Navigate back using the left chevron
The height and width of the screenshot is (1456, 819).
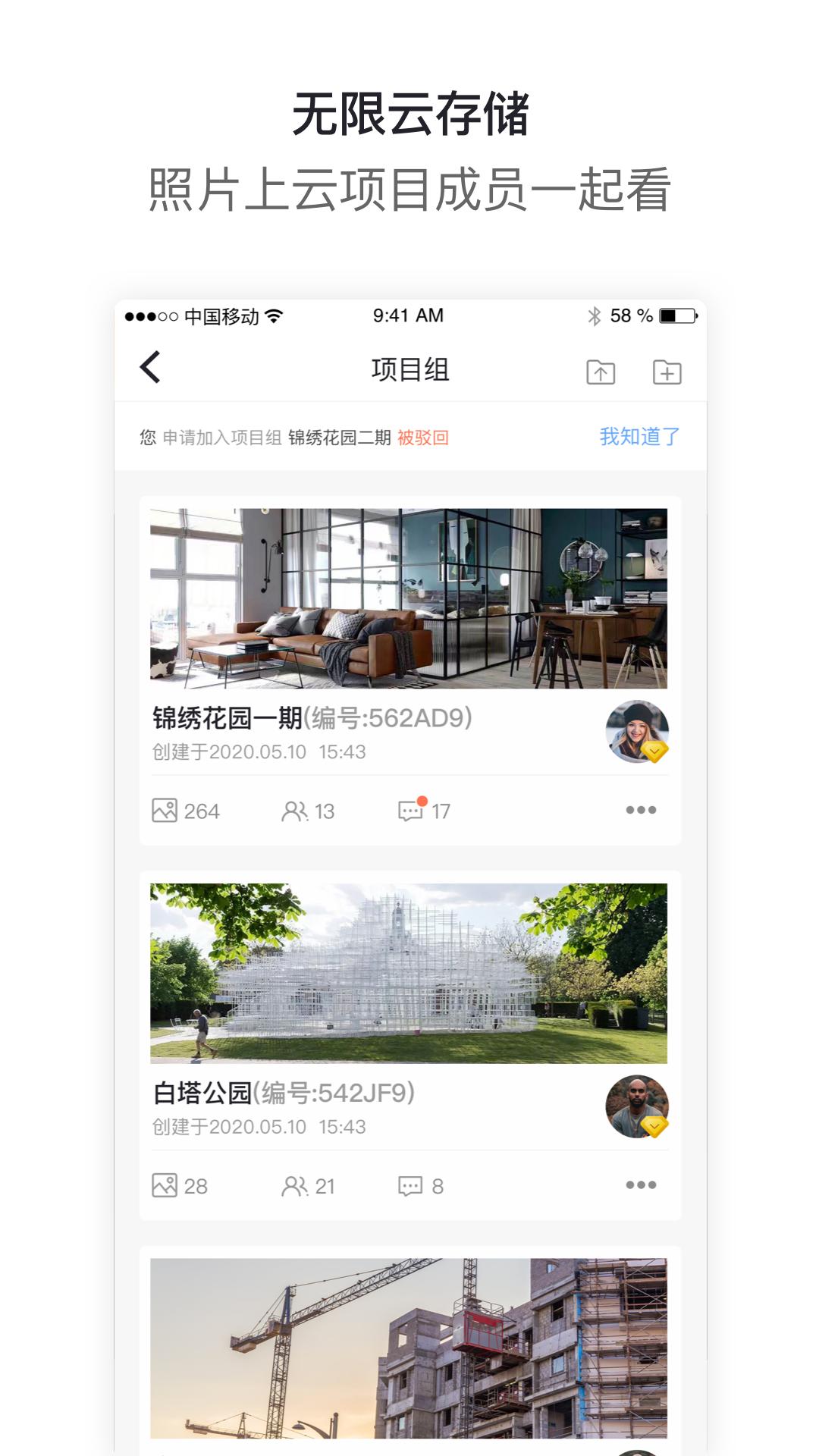click(x=149, y=369)
